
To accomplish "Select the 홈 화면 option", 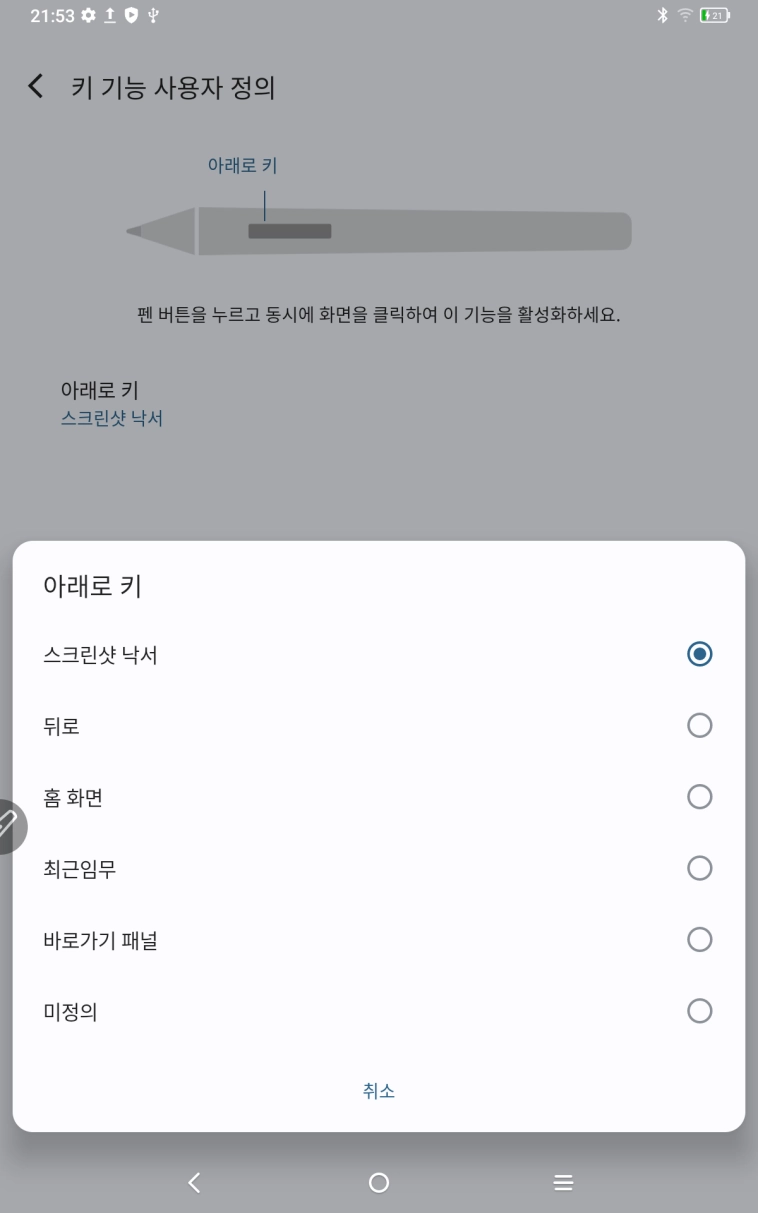I will coord(699,797).
